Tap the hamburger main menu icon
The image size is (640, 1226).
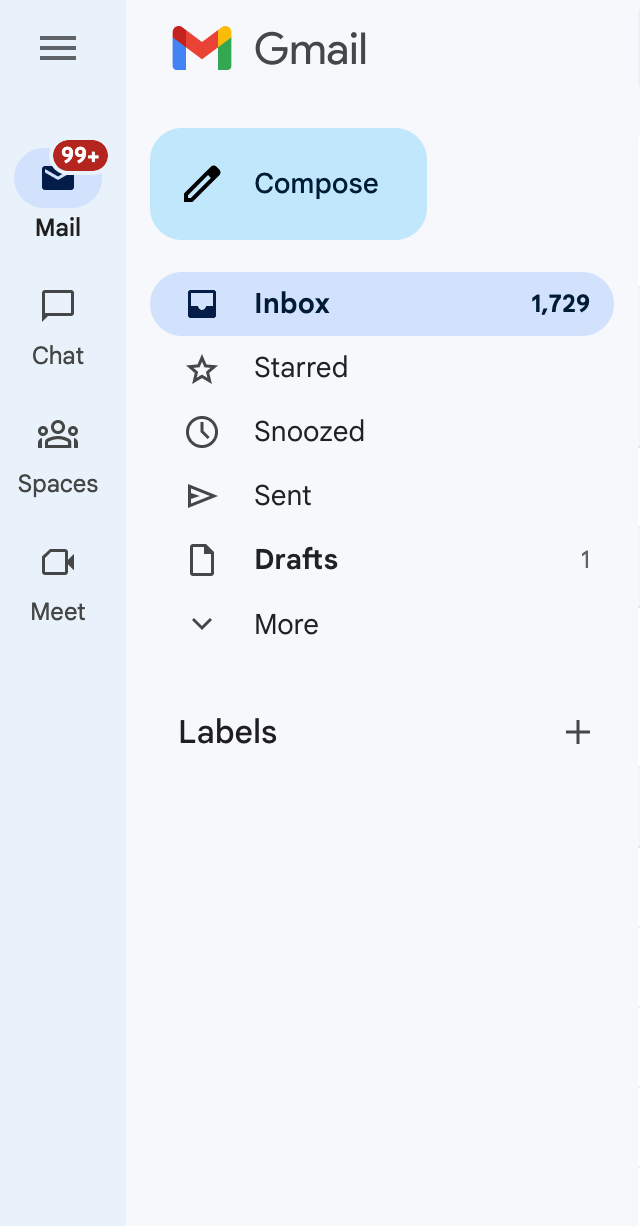pyautogui.click(x=58, y=48)
